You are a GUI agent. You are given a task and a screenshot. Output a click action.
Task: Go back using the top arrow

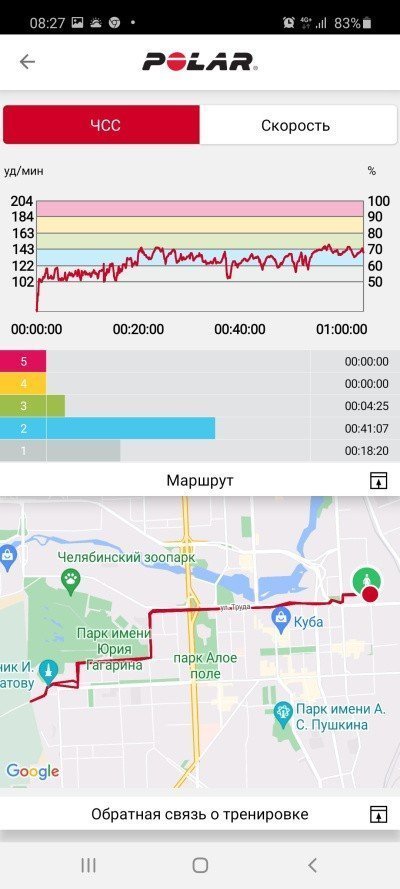pos(27,62)
